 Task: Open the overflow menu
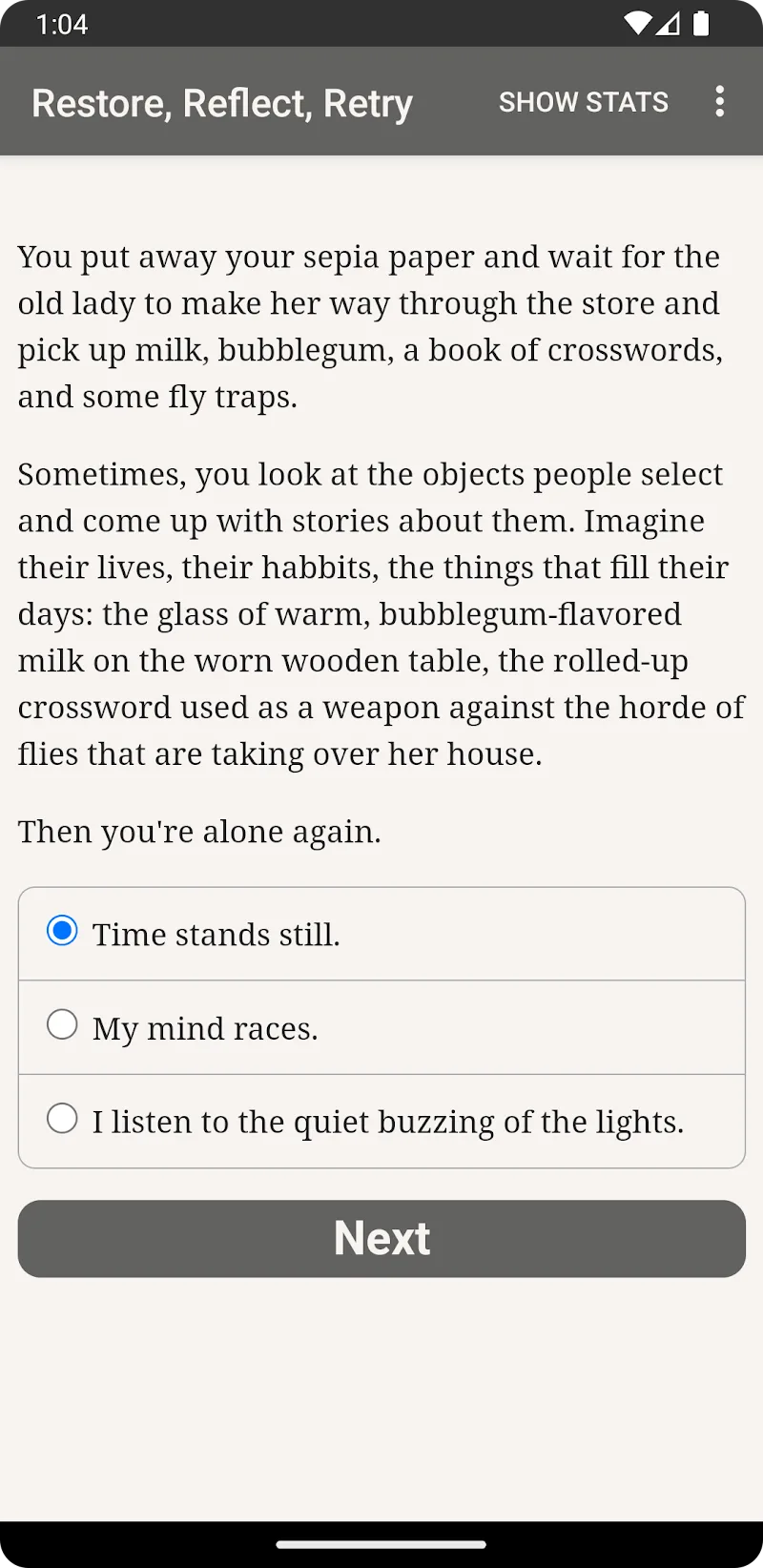tap(719, 102)
